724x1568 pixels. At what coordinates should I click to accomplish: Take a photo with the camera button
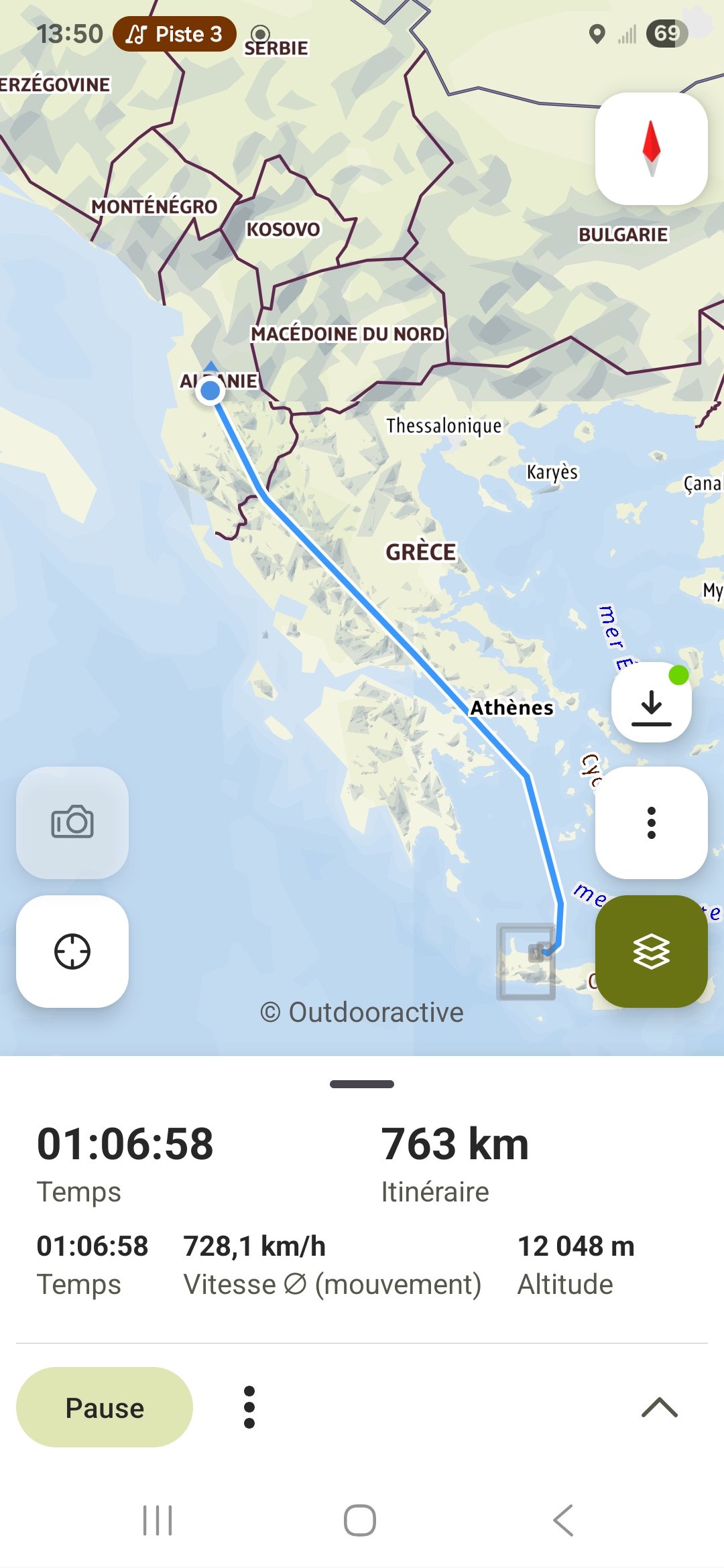pos(72,823)
